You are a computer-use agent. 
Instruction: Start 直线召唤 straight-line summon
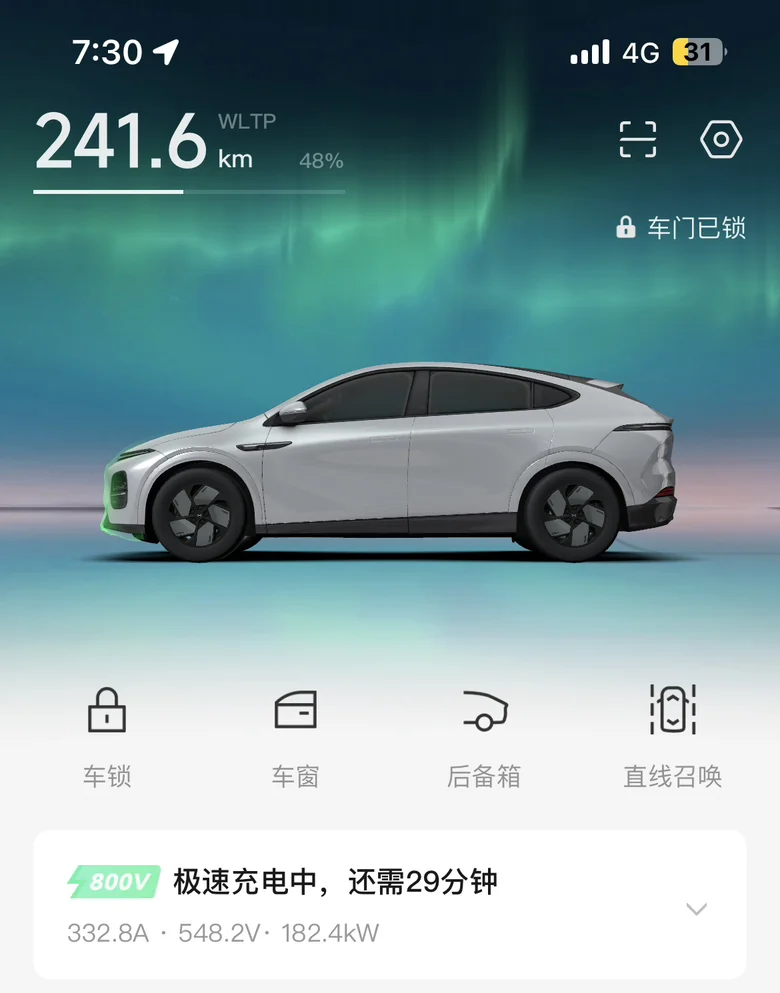point(672,738)
